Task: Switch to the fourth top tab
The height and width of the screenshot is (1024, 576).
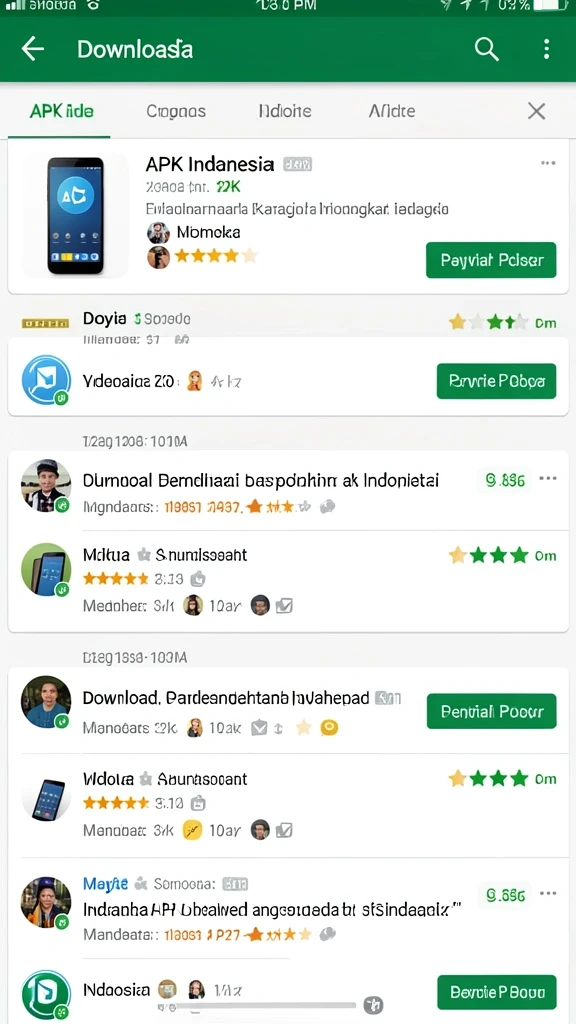Action: [x=392, y=112]
